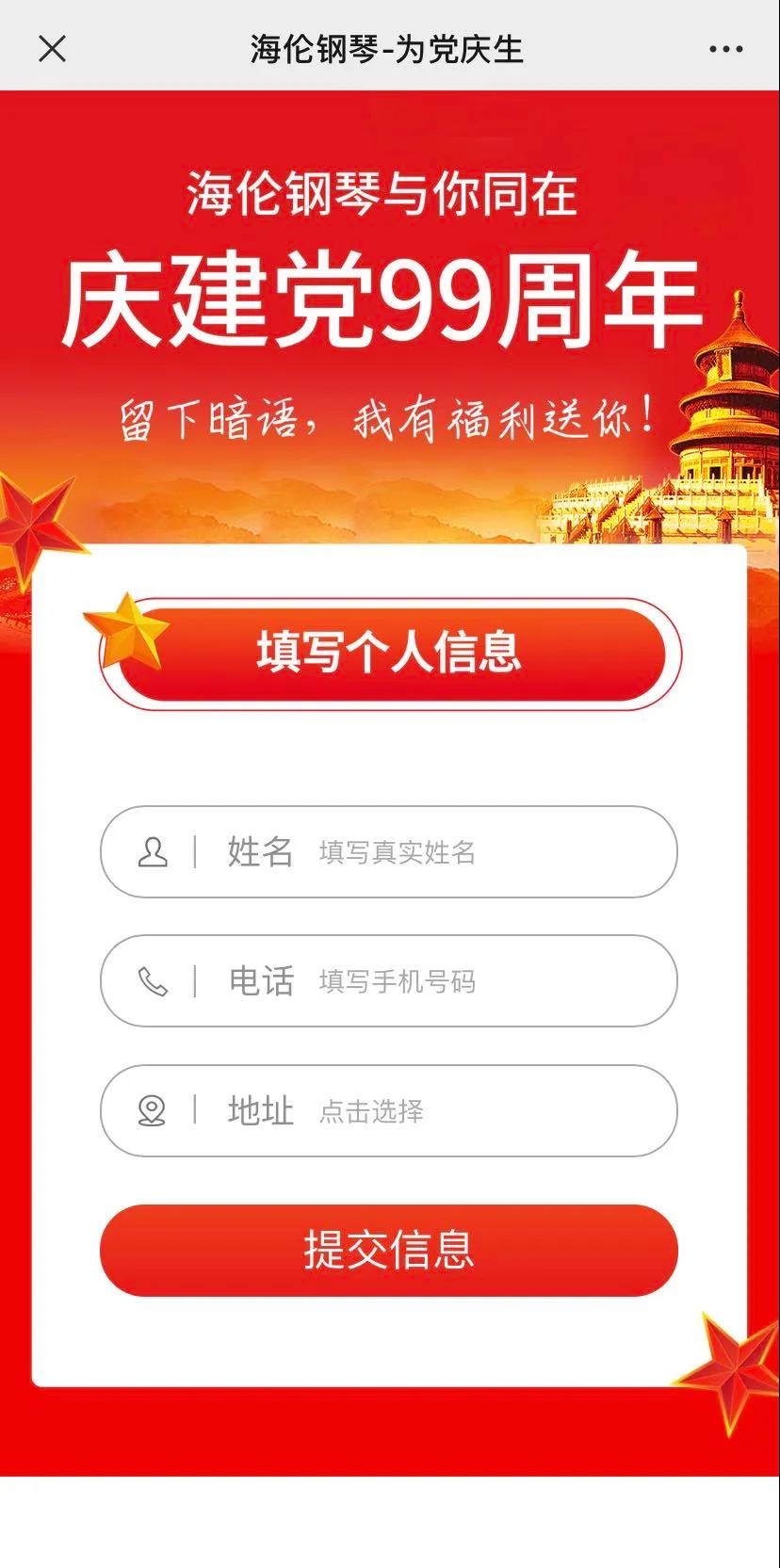
Task: Close the 海伦钢琴 web page
Action: pos(52,49)
